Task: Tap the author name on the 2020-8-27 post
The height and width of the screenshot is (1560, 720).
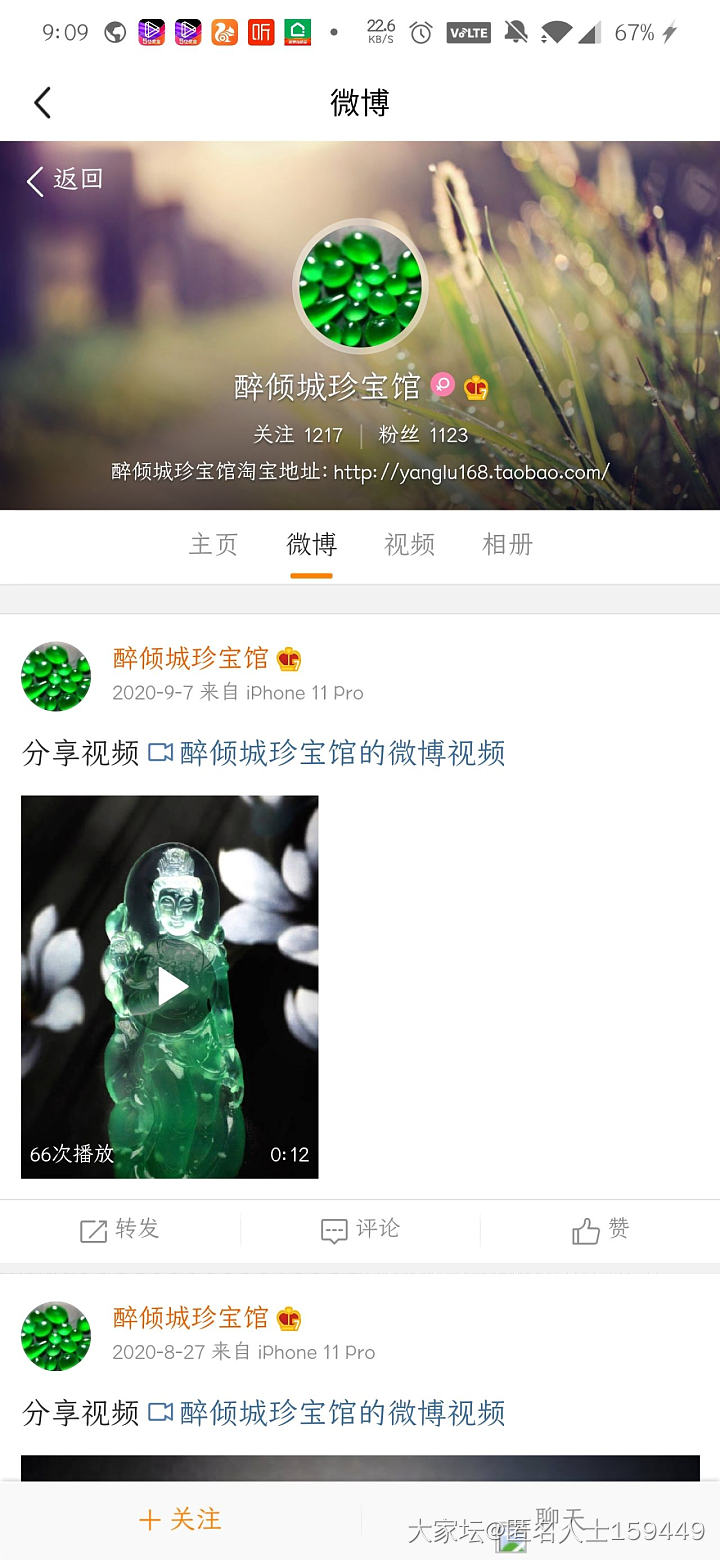Action: (x=190, y=1318)
